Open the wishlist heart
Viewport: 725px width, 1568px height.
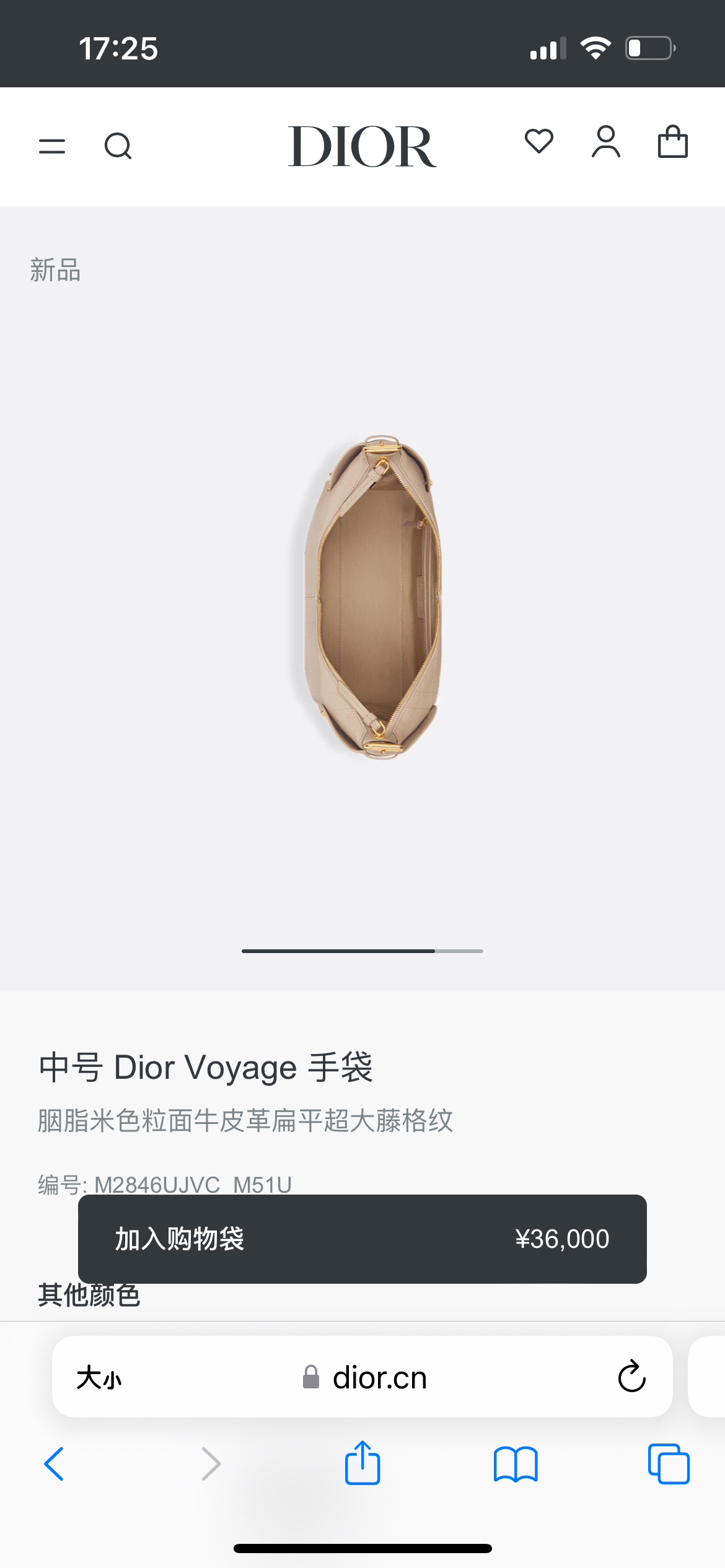click(538, 142)
